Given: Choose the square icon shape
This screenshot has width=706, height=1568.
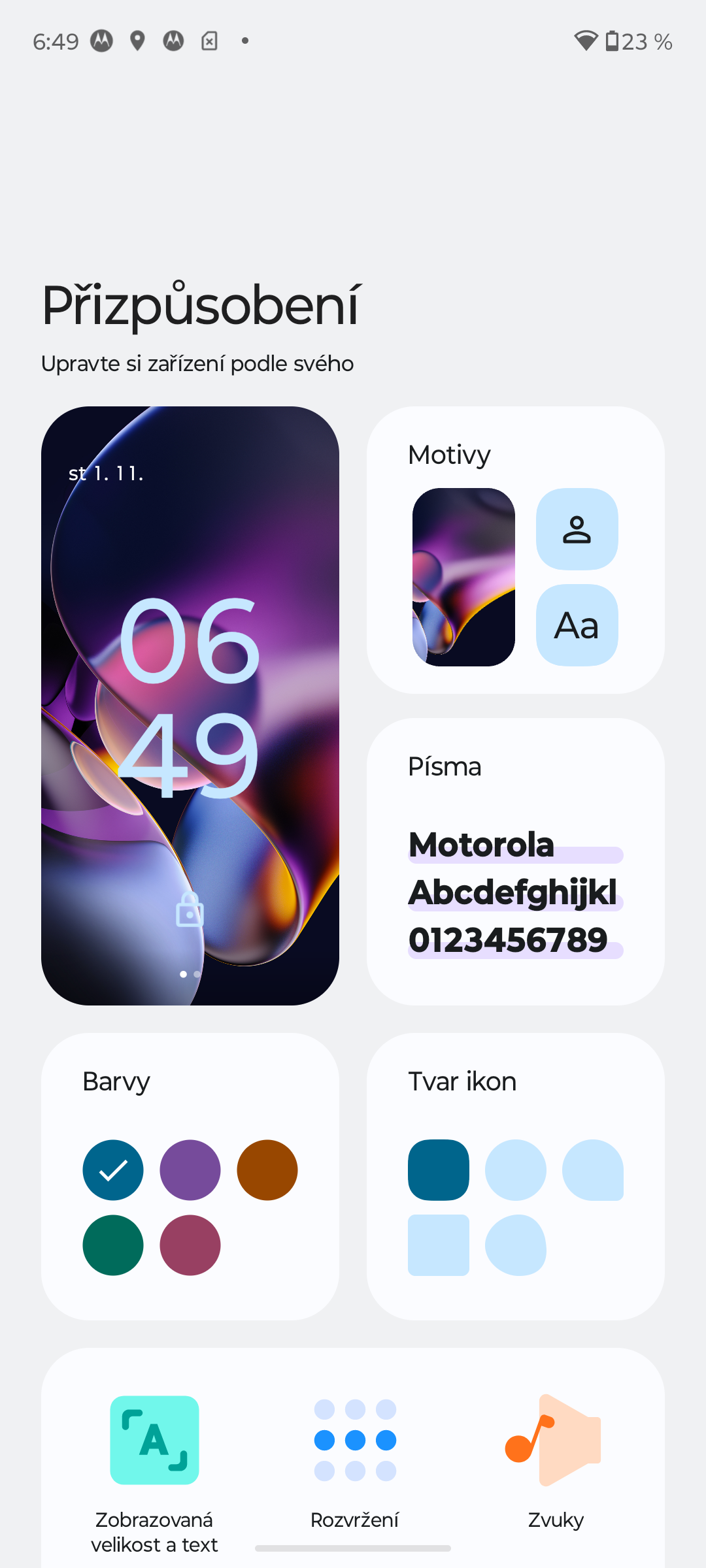Looking at the screenshot, I should click(x=439, y=1245).
